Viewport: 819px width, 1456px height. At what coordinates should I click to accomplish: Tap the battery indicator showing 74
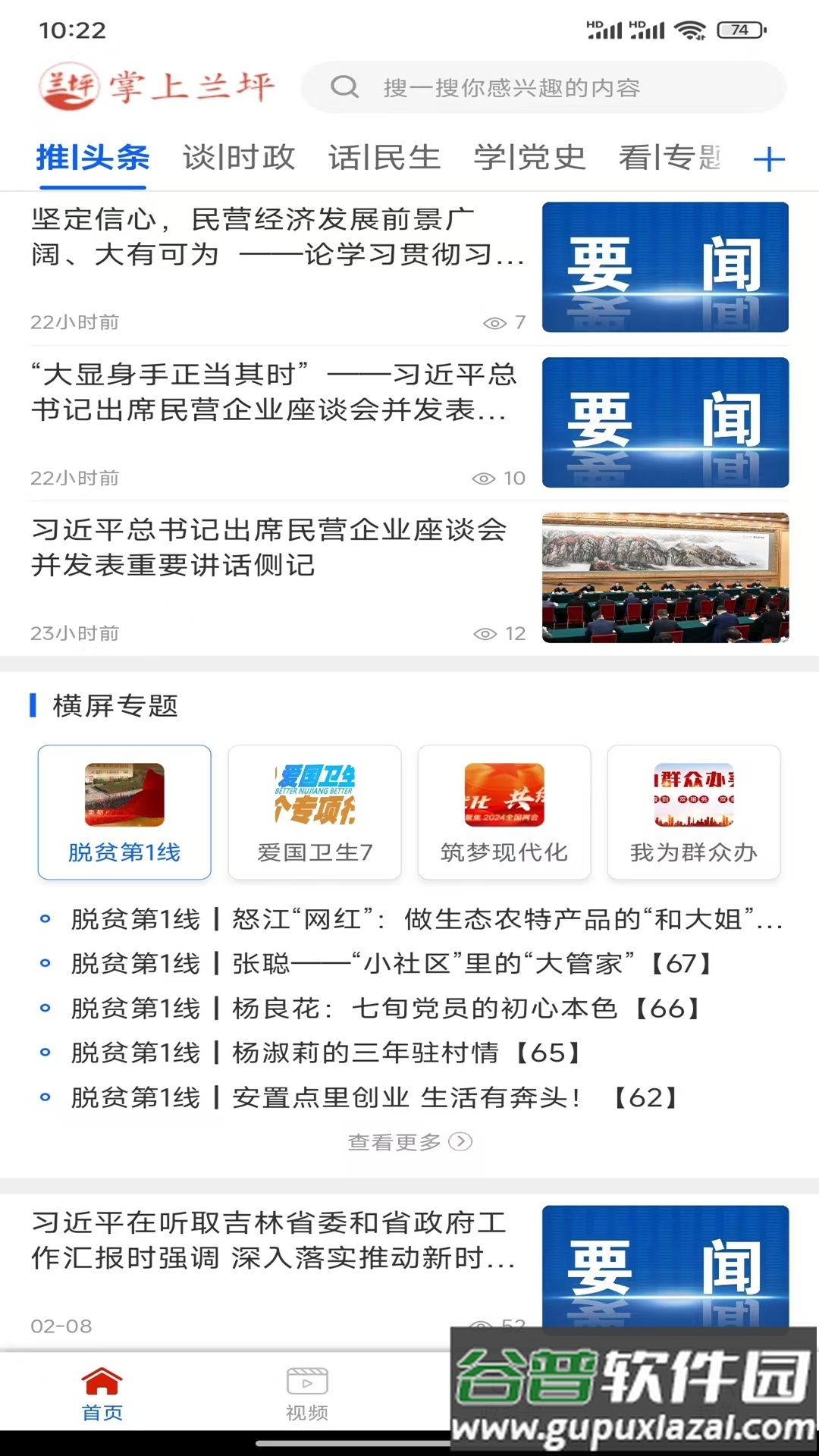pos(738,30)
